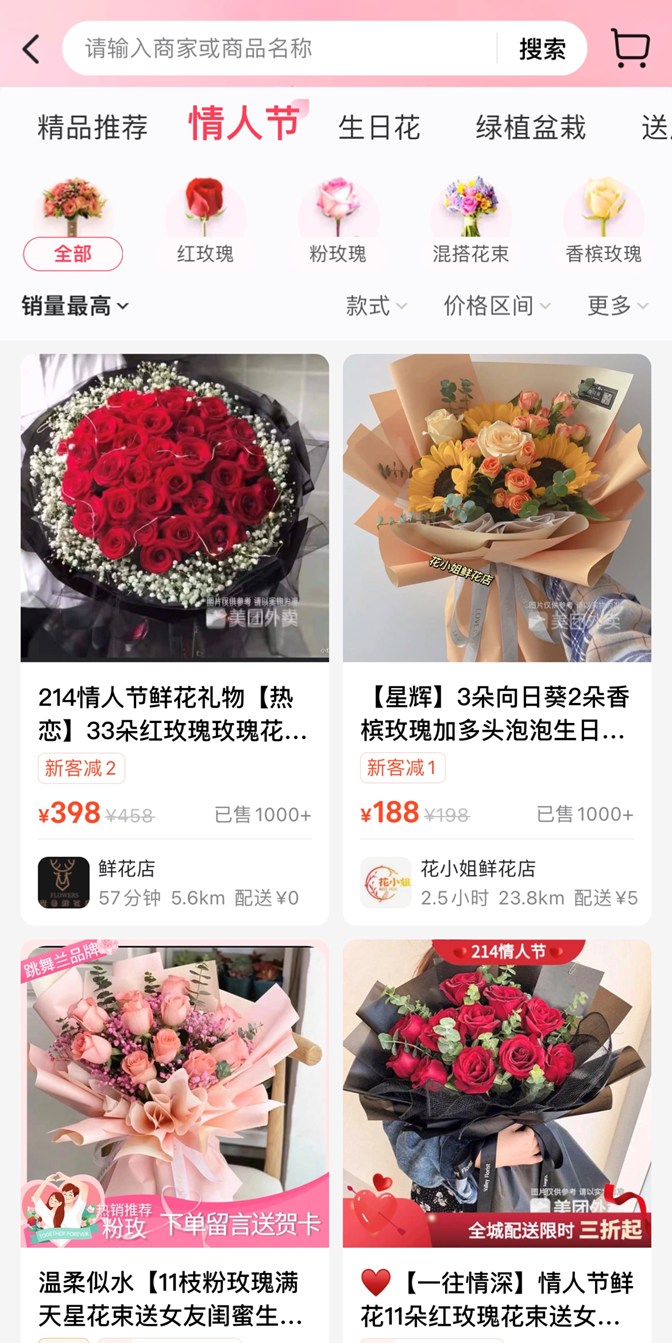Switch to the 绿植盆栽 tab
The image size is (672, 1343).
click(530, 128)
